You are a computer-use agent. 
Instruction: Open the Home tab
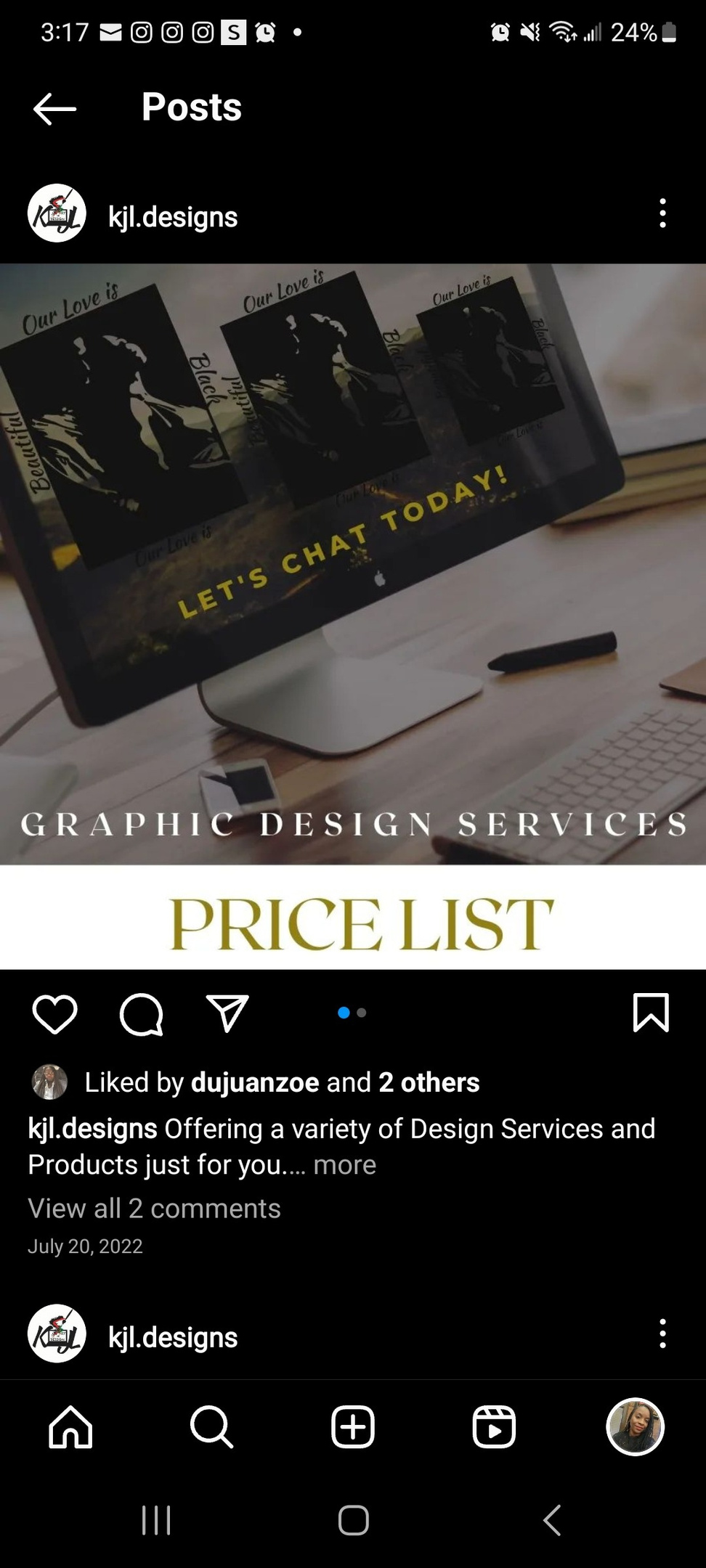point(70,1427)
